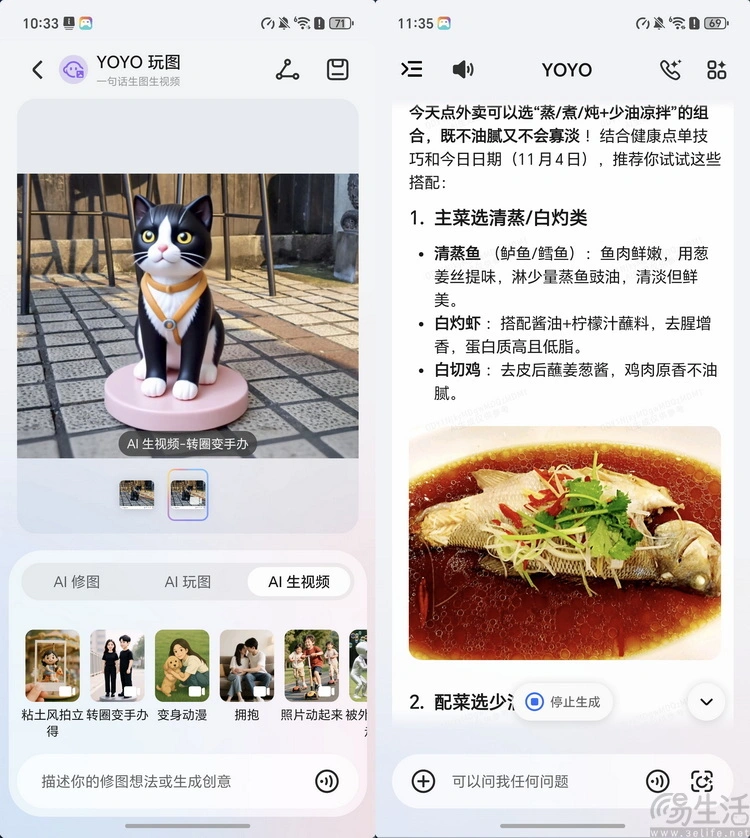The width and height of the screenshot is (750, 838).
Task: Apply the 照片动起来 effect
Action: pos(311,666)
